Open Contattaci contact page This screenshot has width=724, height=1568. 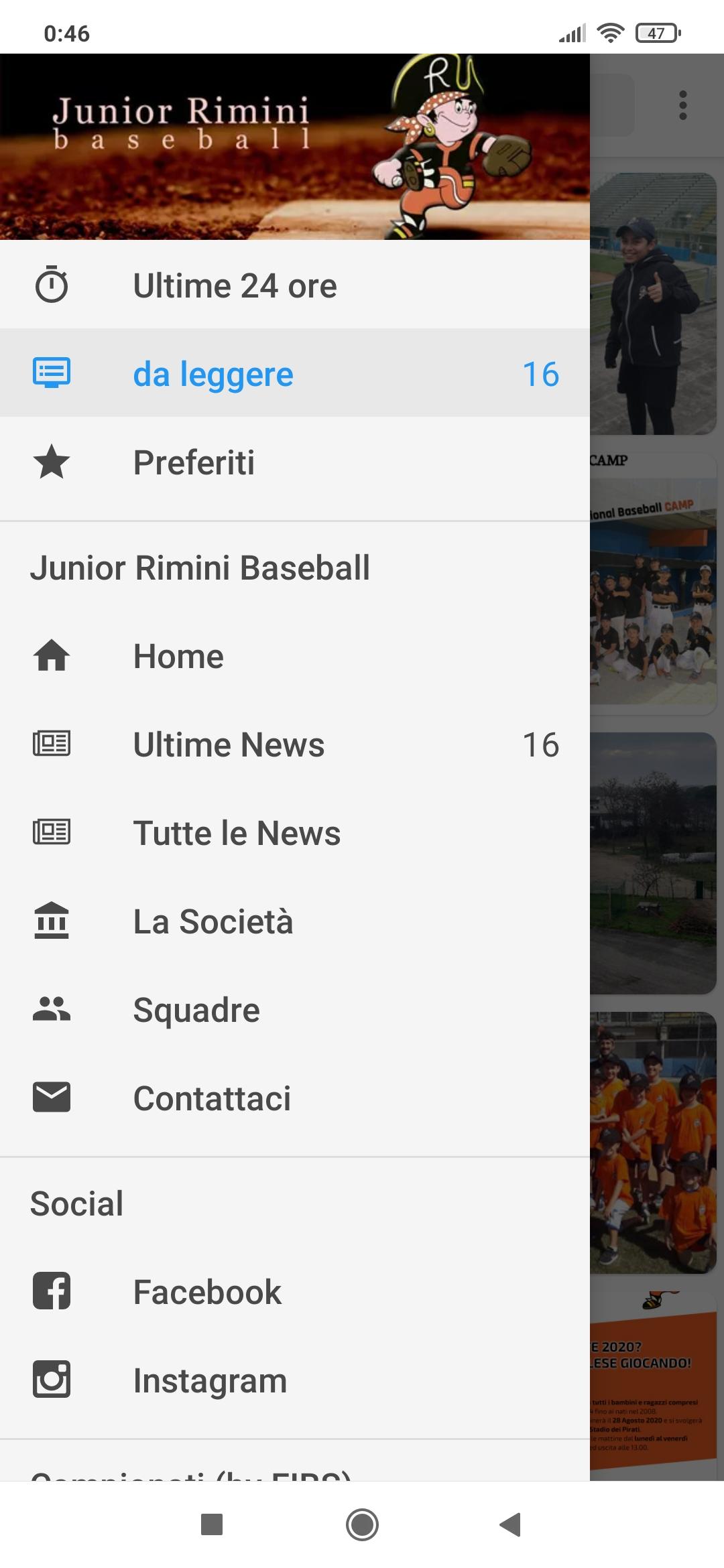(x=295, y=1098)
